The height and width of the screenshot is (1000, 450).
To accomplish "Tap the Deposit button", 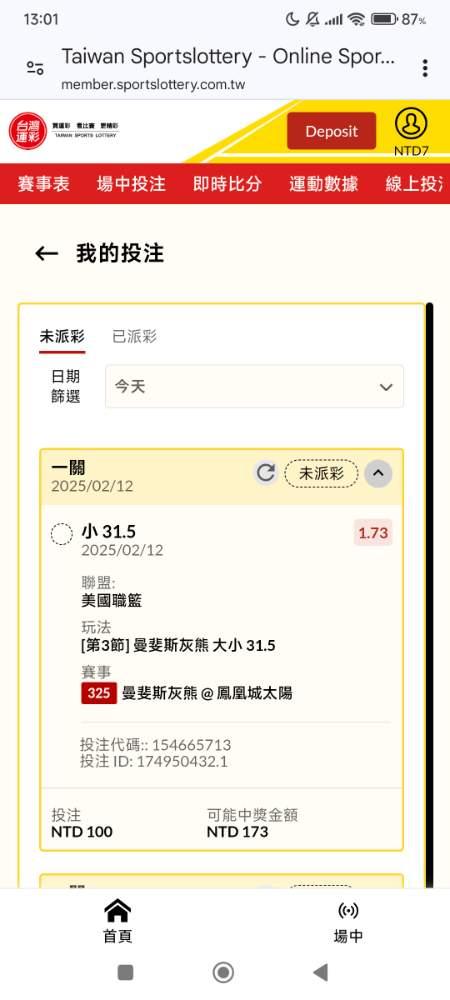I will coord(331,131).
